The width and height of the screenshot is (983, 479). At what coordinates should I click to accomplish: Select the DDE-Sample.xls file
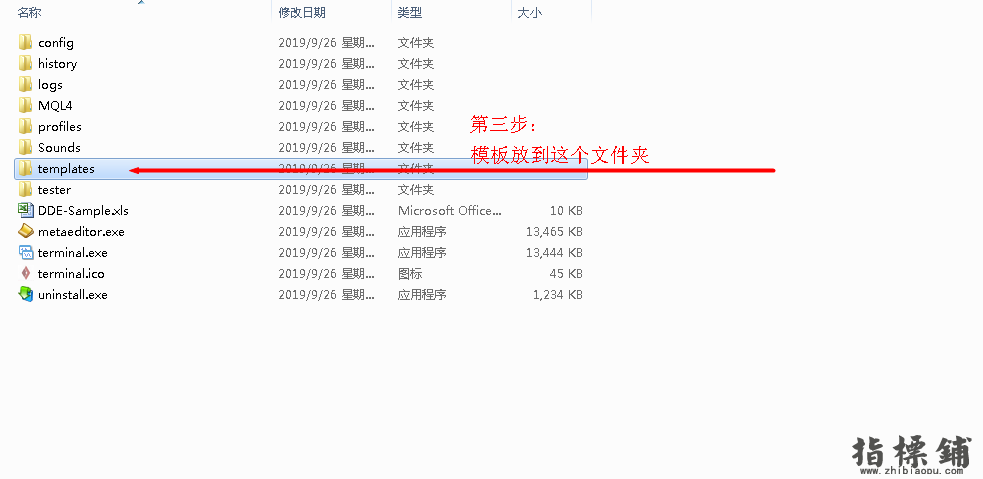click(x=83, y=211)
